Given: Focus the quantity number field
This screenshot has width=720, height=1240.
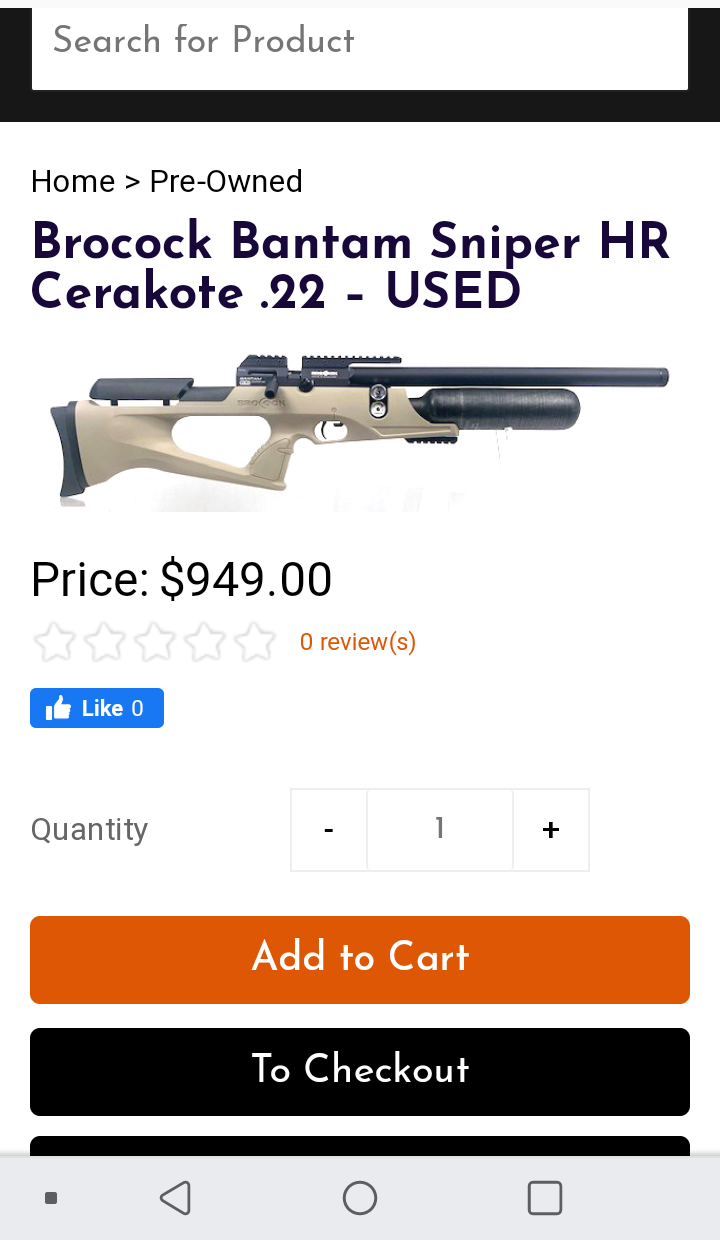Looking at the screenshot, I should pos(440,830).
